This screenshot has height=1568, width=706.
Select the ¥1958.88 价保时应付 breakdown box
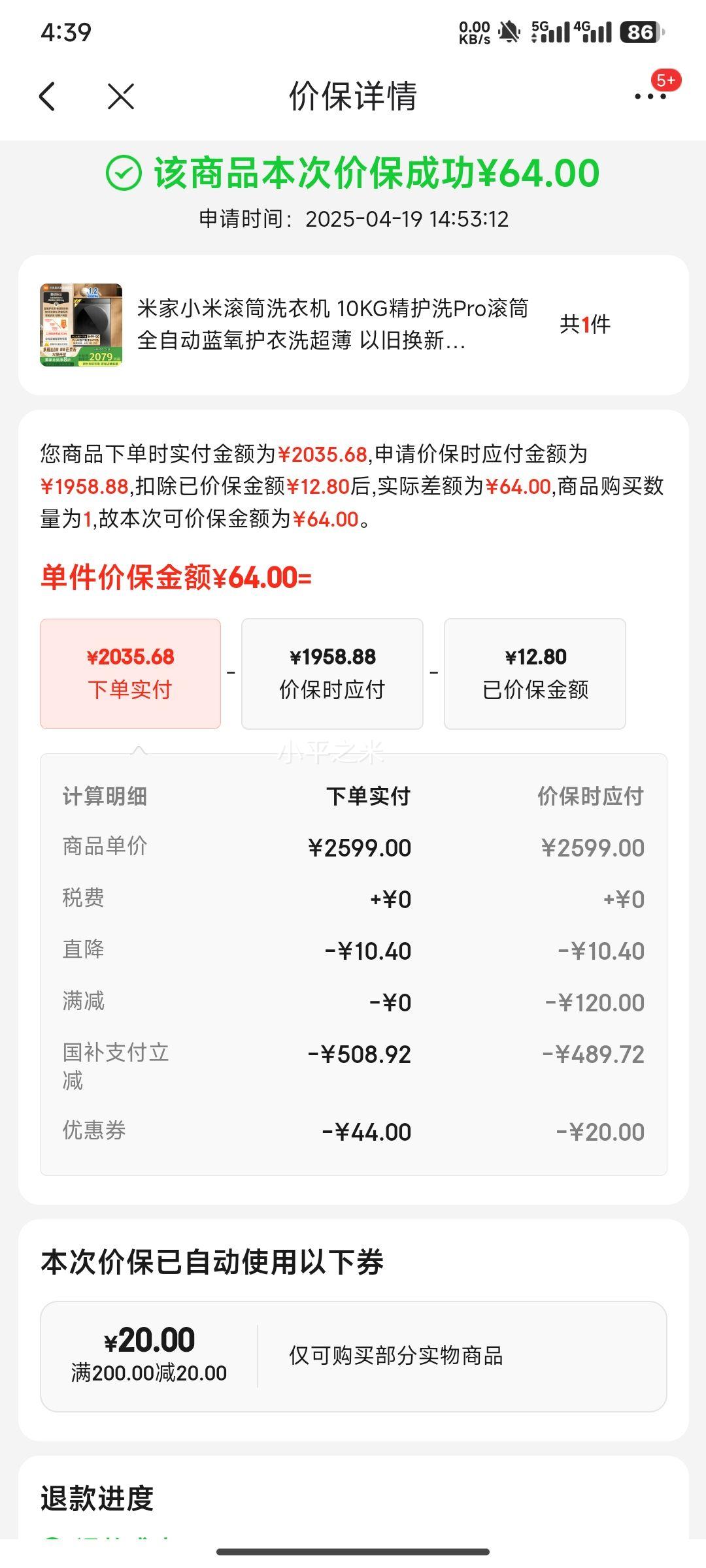pyautogui.click(x=332, y=673)
